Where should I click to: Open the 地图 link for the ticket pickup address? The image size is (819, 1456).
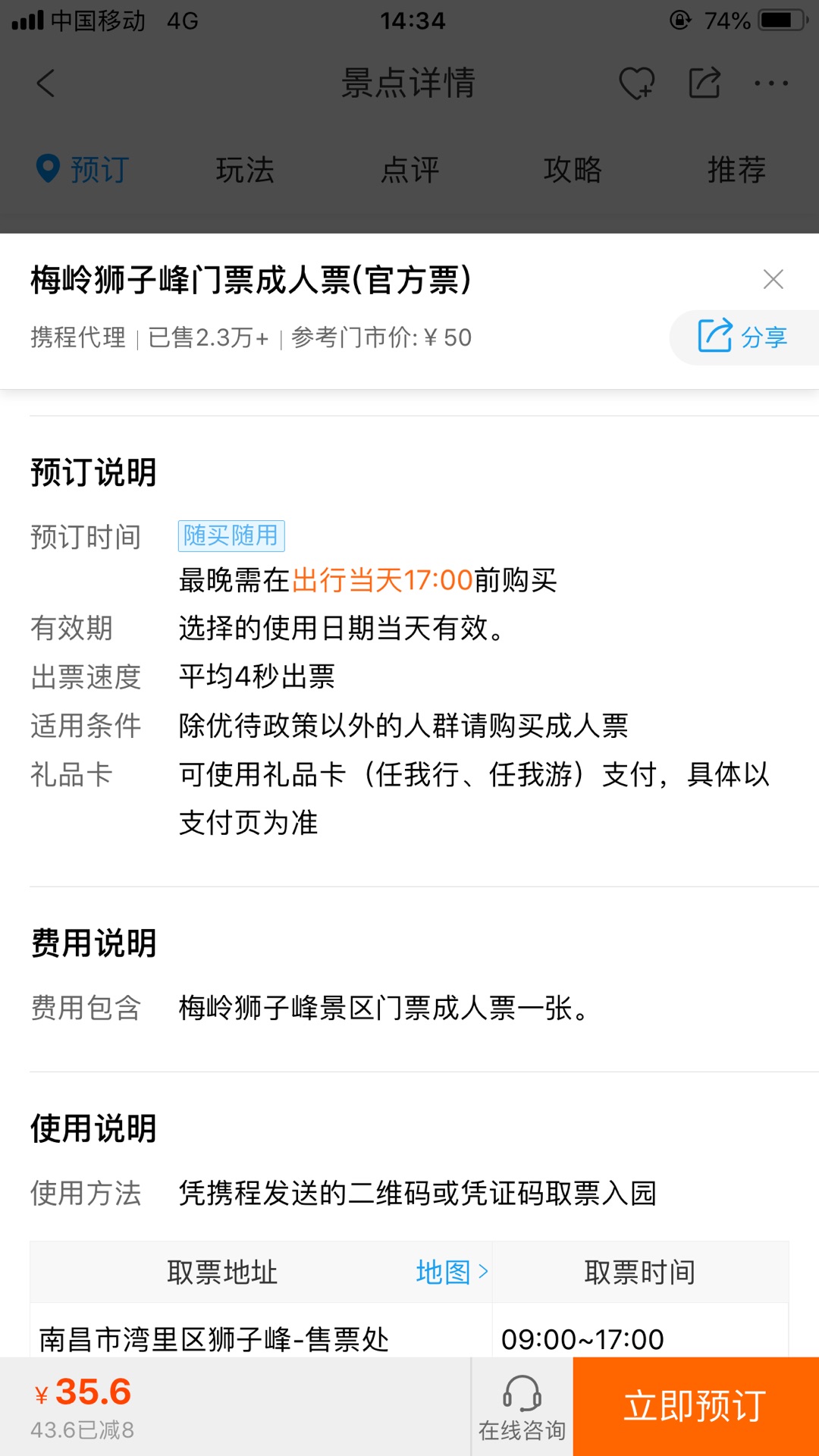coord(451,1272)
